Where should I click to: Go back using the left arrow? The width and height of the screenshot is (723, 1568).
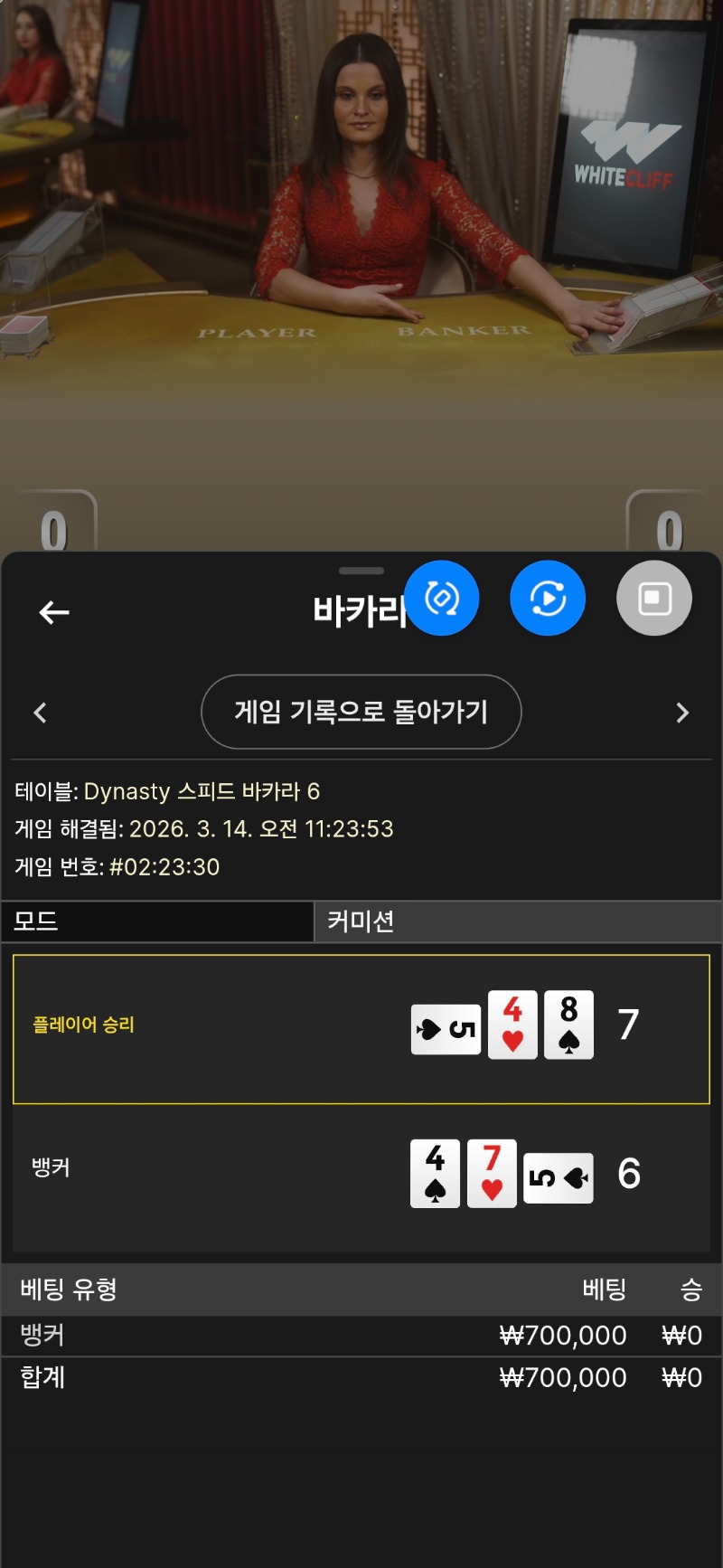pos(54,612)
